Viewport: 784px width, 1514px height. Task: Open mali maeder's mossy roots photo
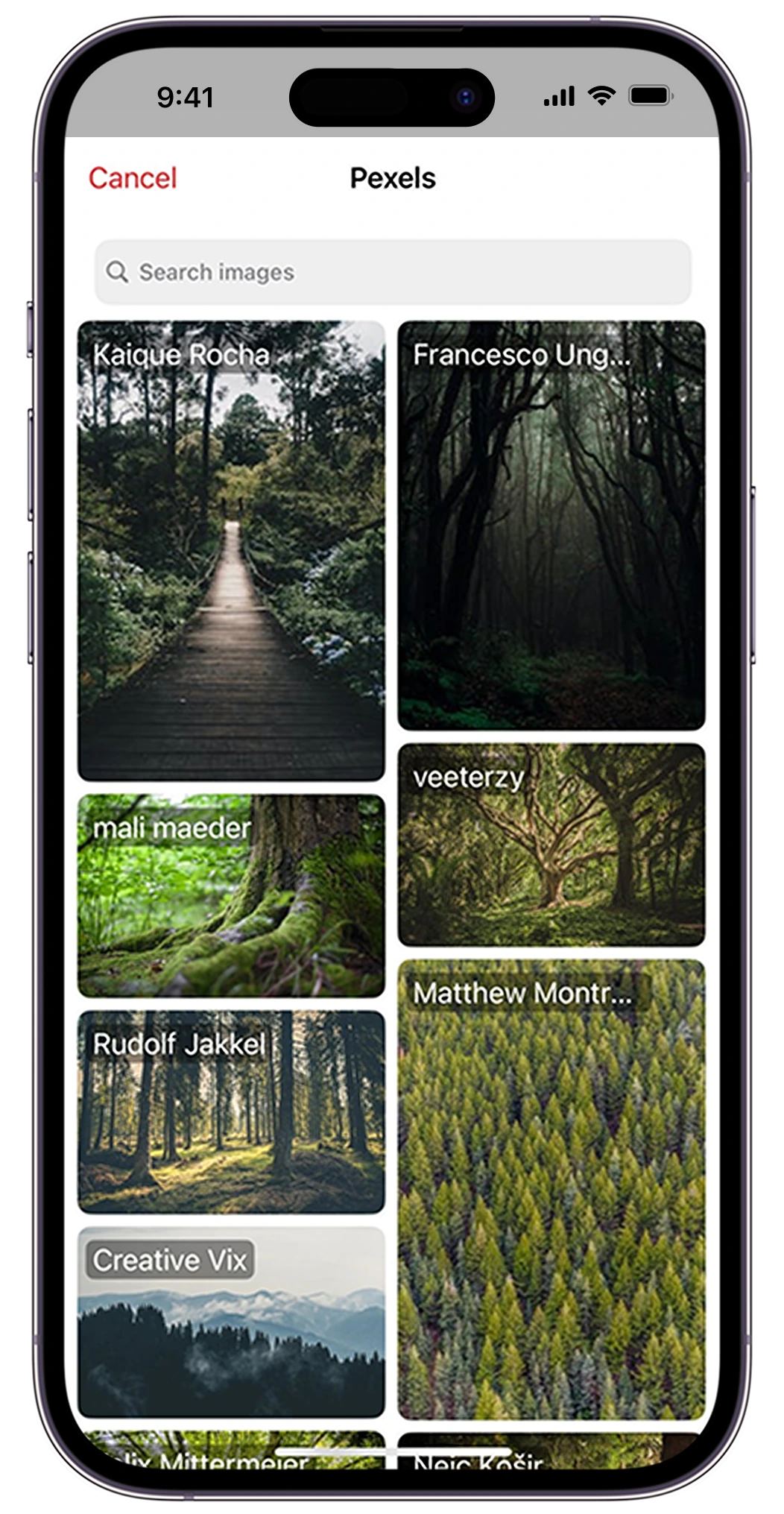click(231, 896)
